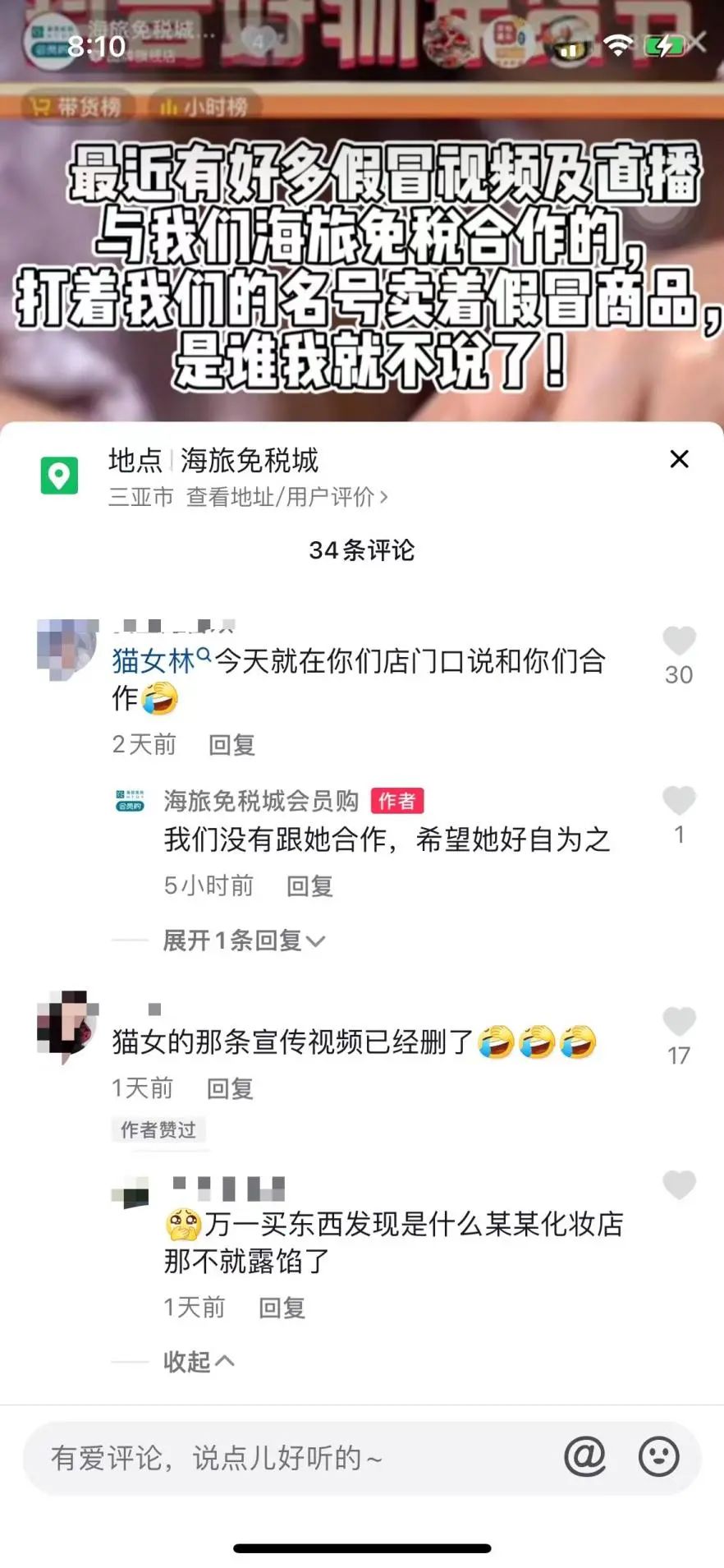
Task: Click the comment input field 有爱评论
Action: [x=213, y=1458]
